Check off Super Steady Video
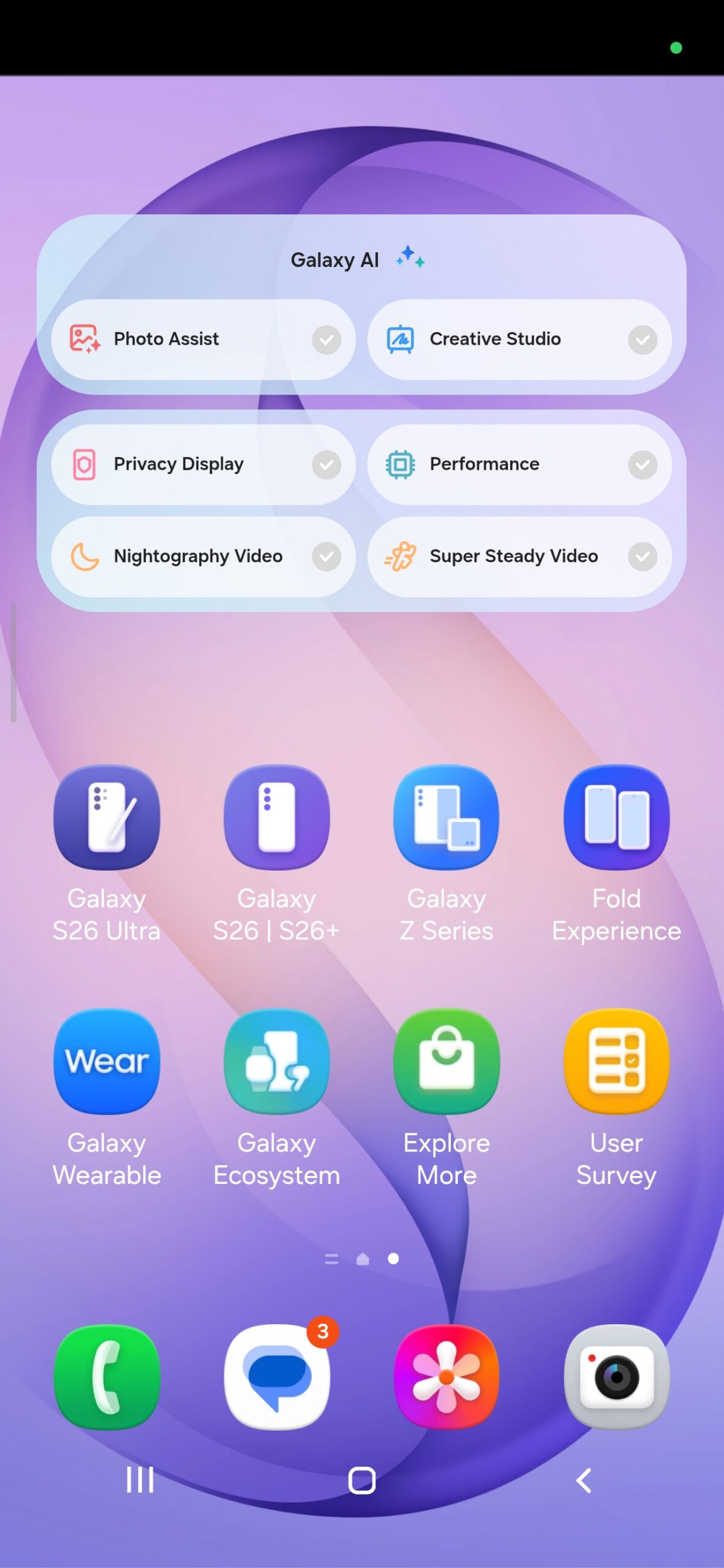724x1568 pixels. pos(642,556)
